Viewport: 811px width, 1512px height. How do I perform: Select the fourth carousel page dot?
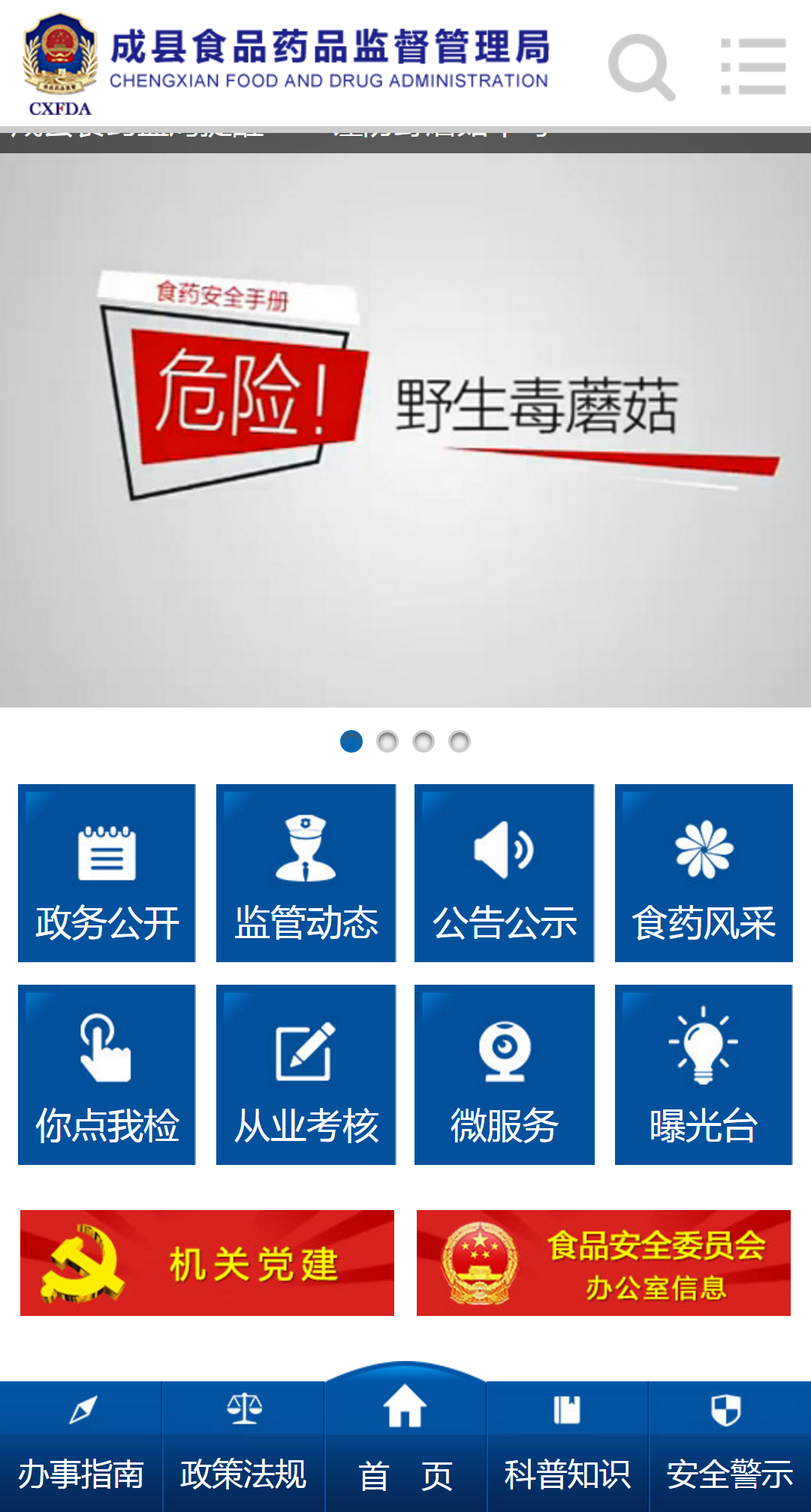(x=460, y=741)
